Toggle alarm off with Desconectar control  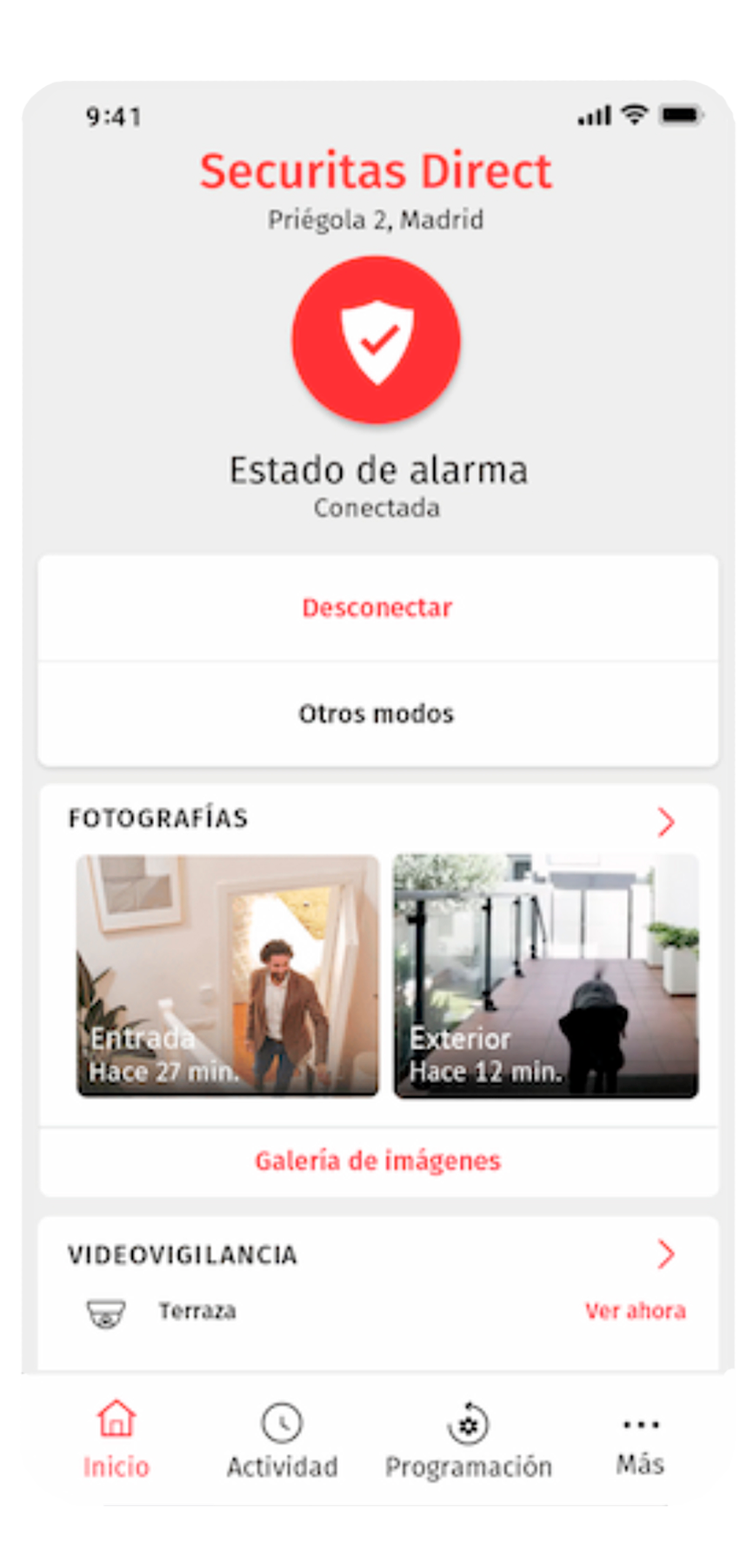(376, 607)
